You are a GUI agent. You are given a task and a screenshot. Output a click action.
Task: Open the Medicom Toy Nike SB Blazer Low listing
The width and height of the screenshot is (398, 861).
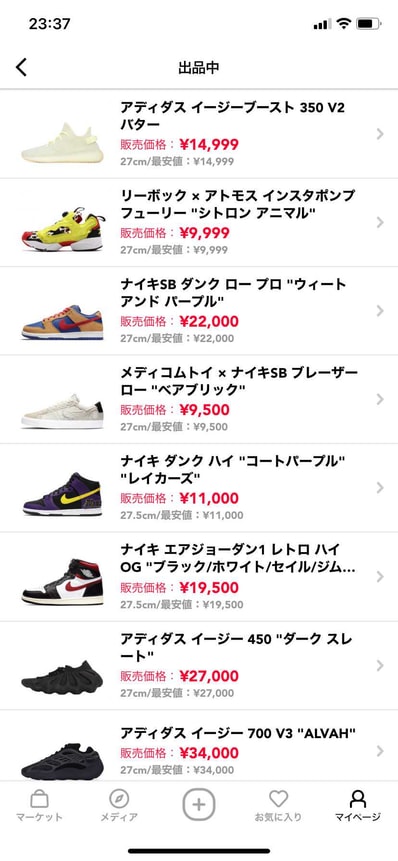(199, 399)
